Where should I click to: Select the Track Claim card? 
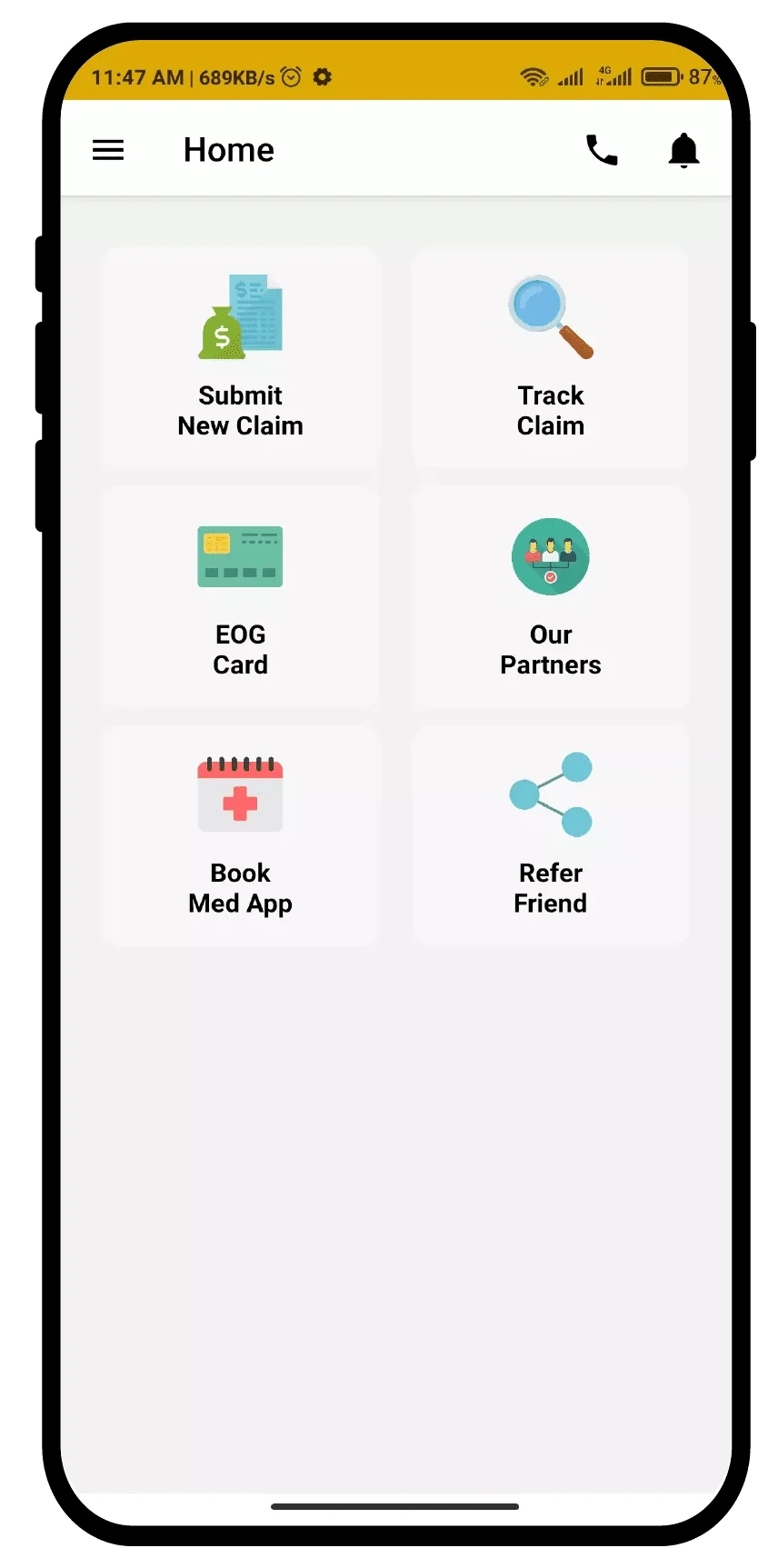(x=550, y=358)
